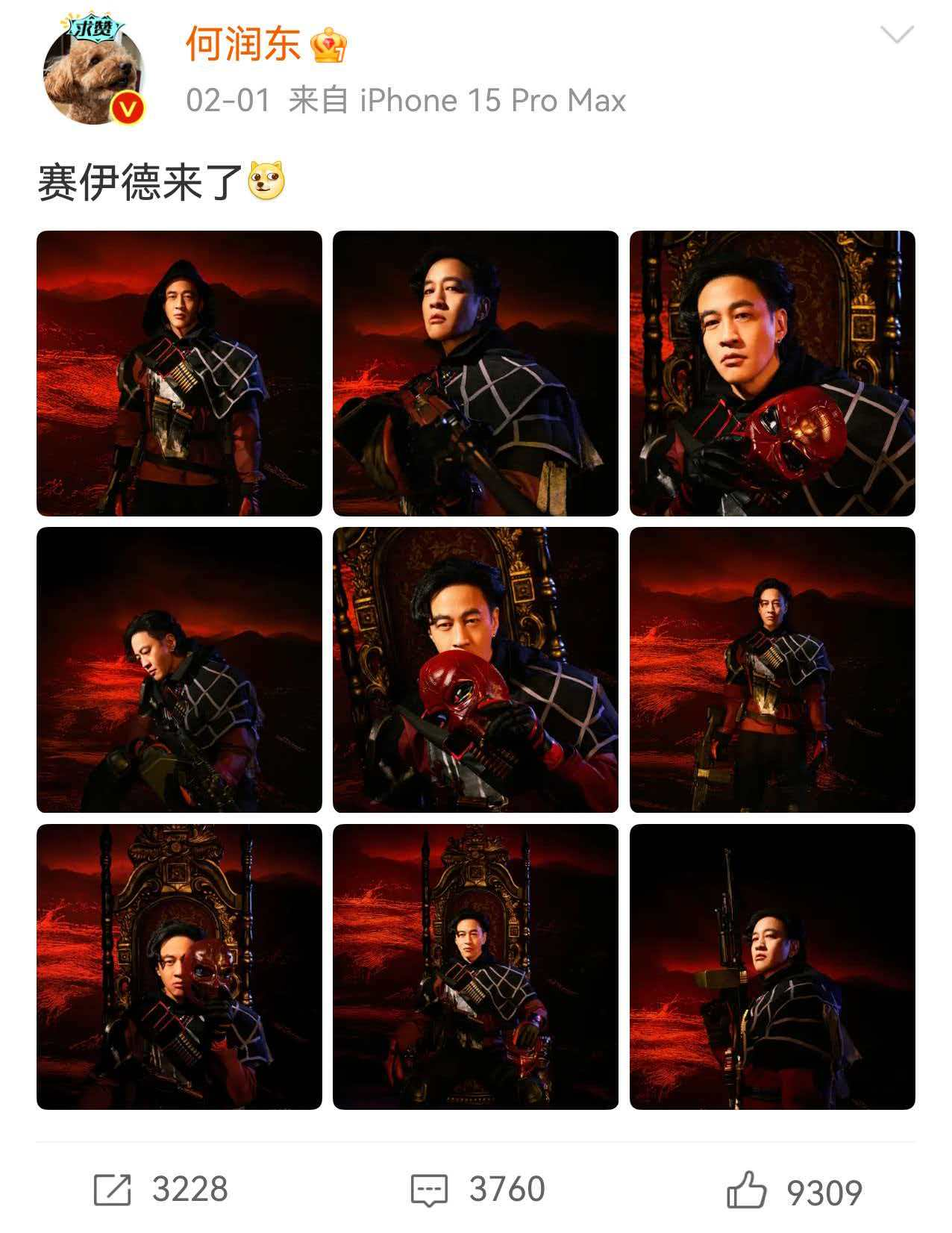Open the last photo with rifle
This screenshot has height=1233, width=952.
tap(771, 966)
